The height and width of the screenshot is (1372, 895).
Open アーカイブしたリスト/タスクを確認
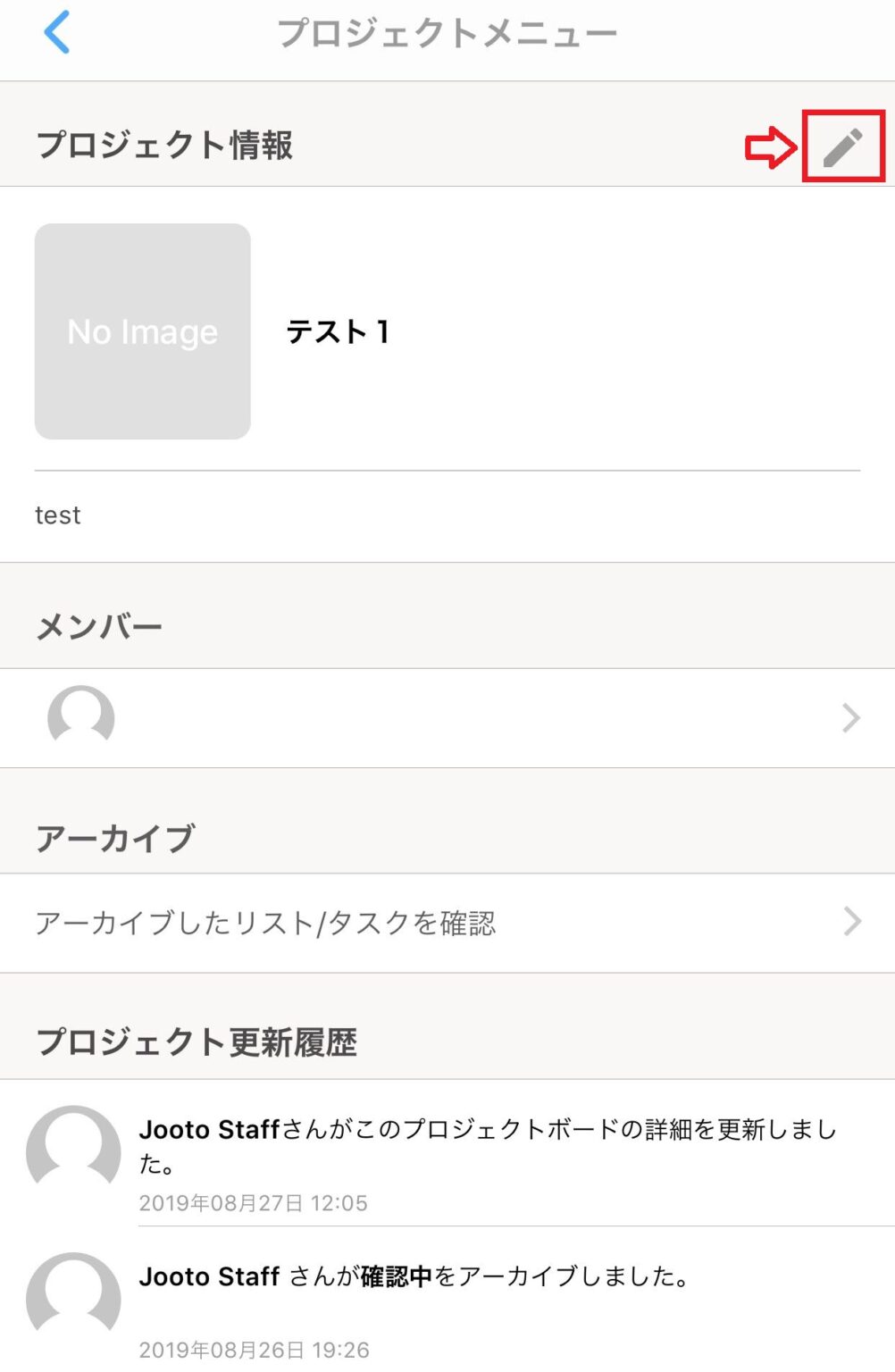(266, 922)
